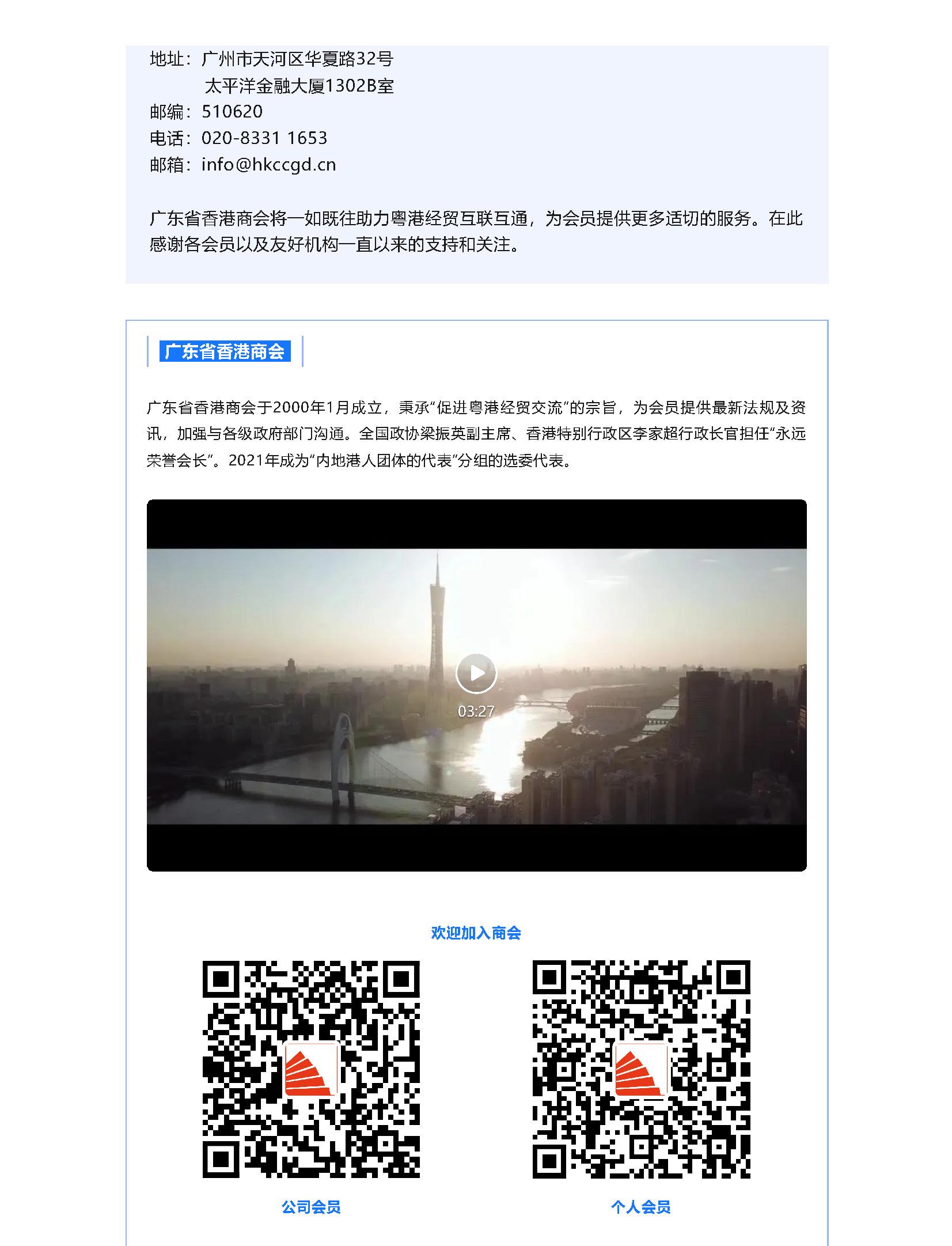Play the Guangzhou skyline video
Image resolution: width=952 pixels, height=1246 pixels.
click(476, 673)
